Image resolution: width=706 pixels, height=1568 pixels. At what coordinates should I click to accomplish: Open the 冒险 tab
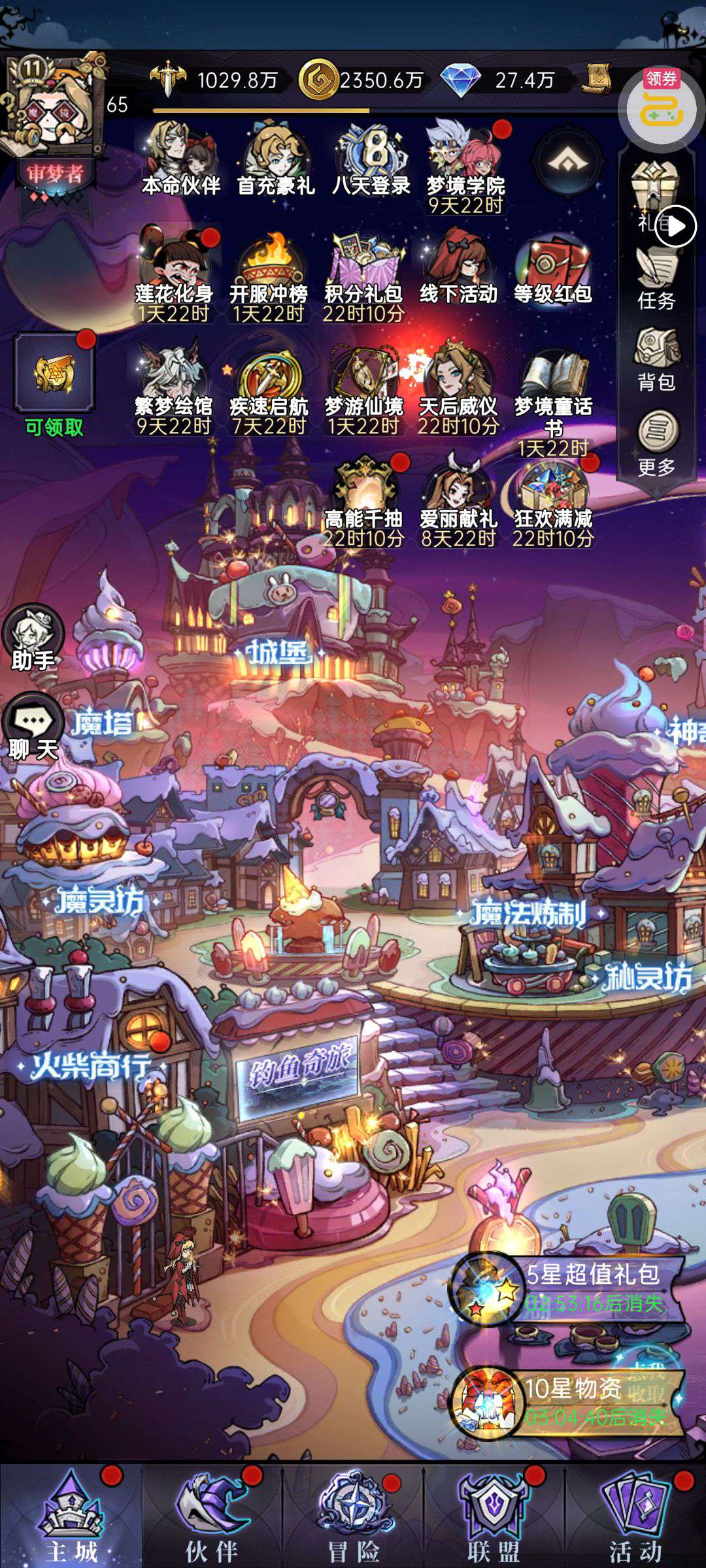tap(353, 1514)
